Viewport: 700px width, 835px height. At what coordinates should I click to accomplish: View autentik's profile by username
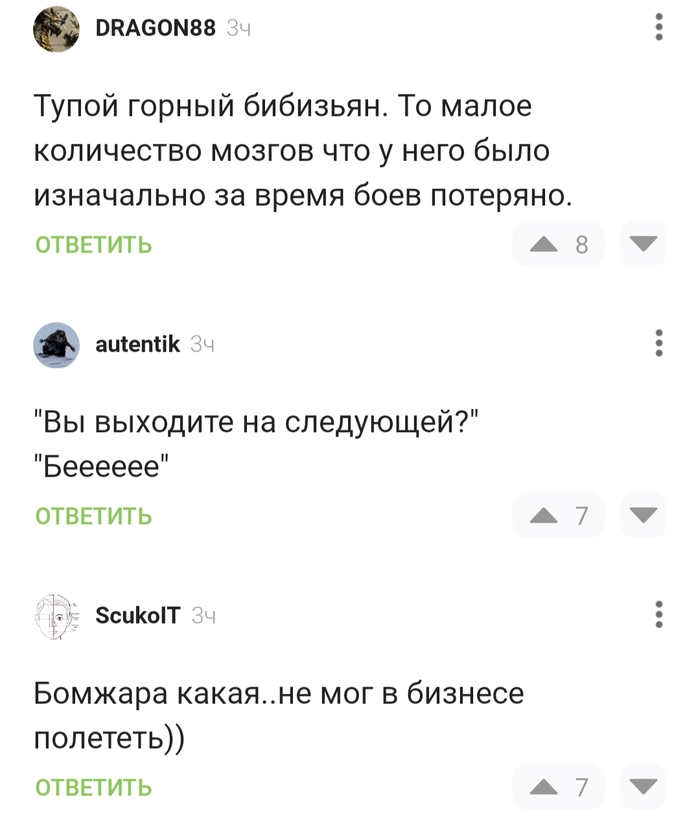click(x=137, y=345)
